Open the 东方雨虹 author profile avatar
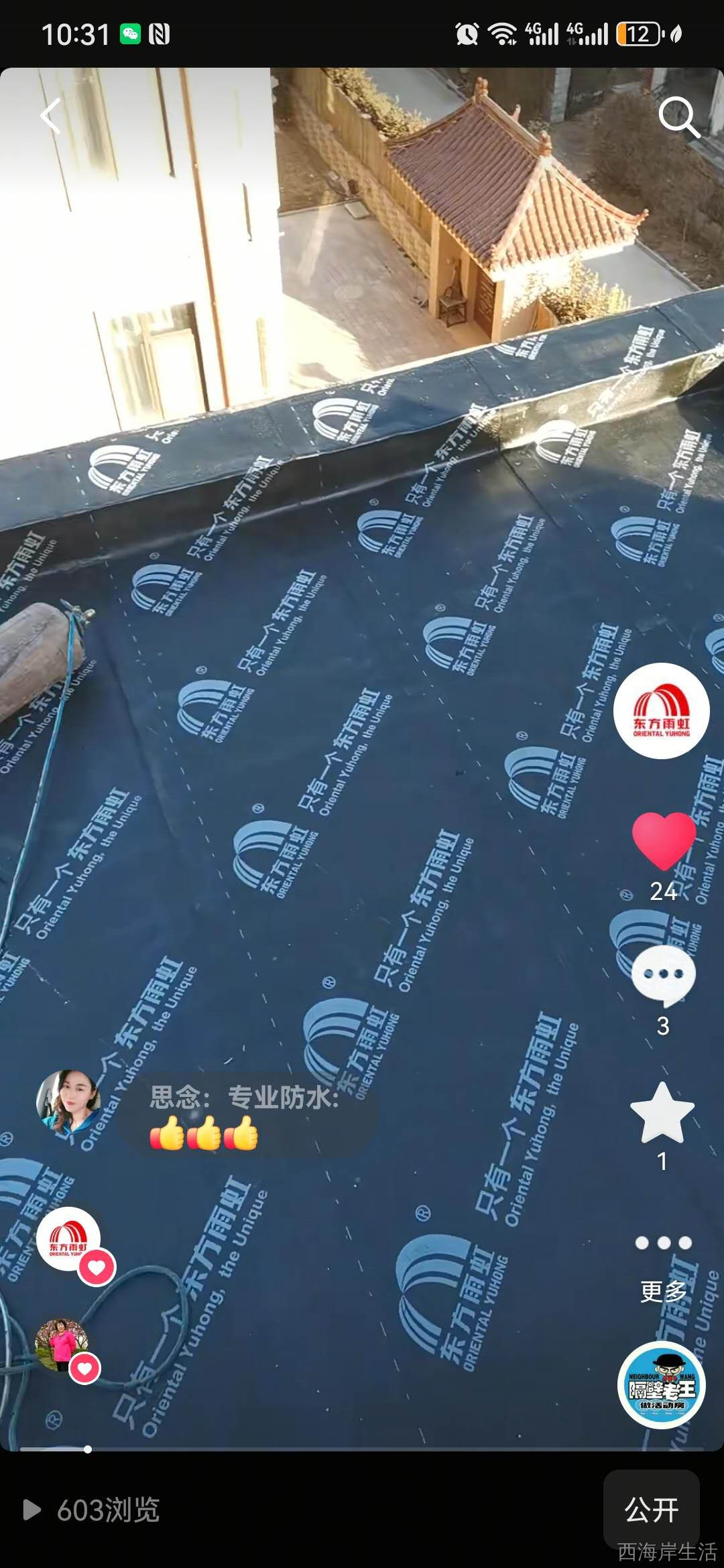 coord(661,711)
